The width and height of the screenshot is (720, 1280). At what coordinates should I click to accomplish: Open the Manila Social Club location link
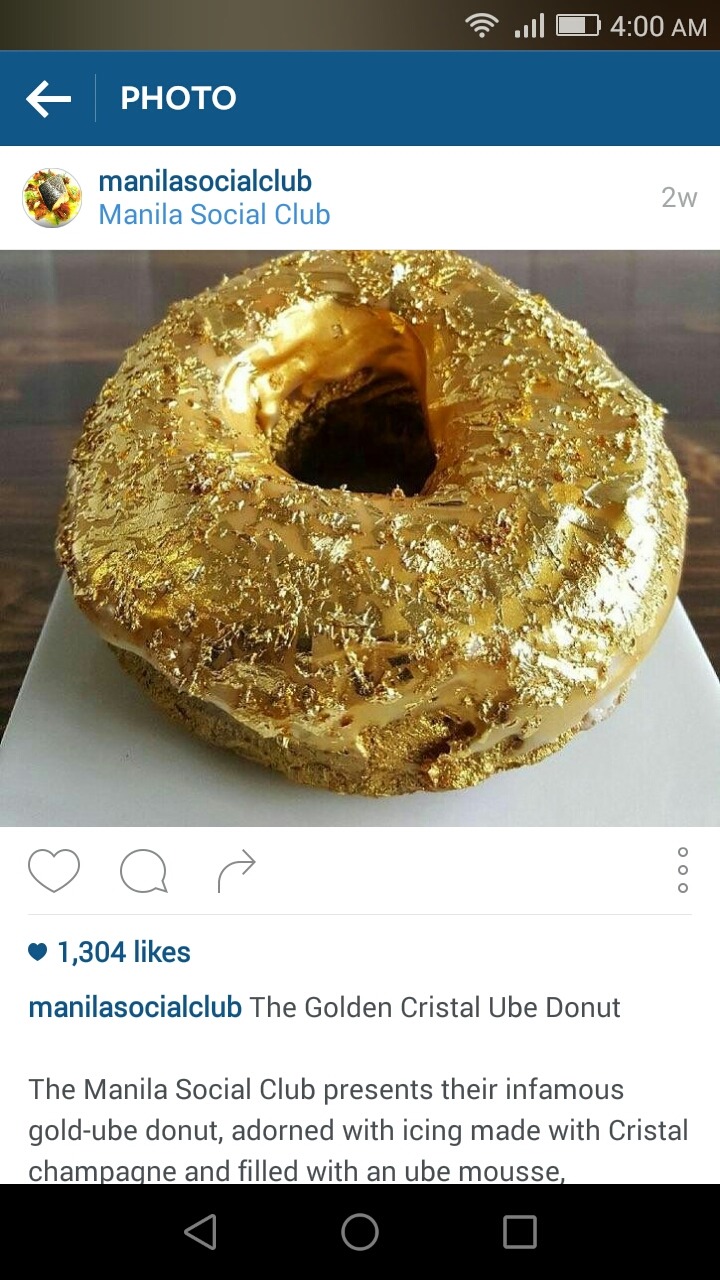tap(214, 214)
